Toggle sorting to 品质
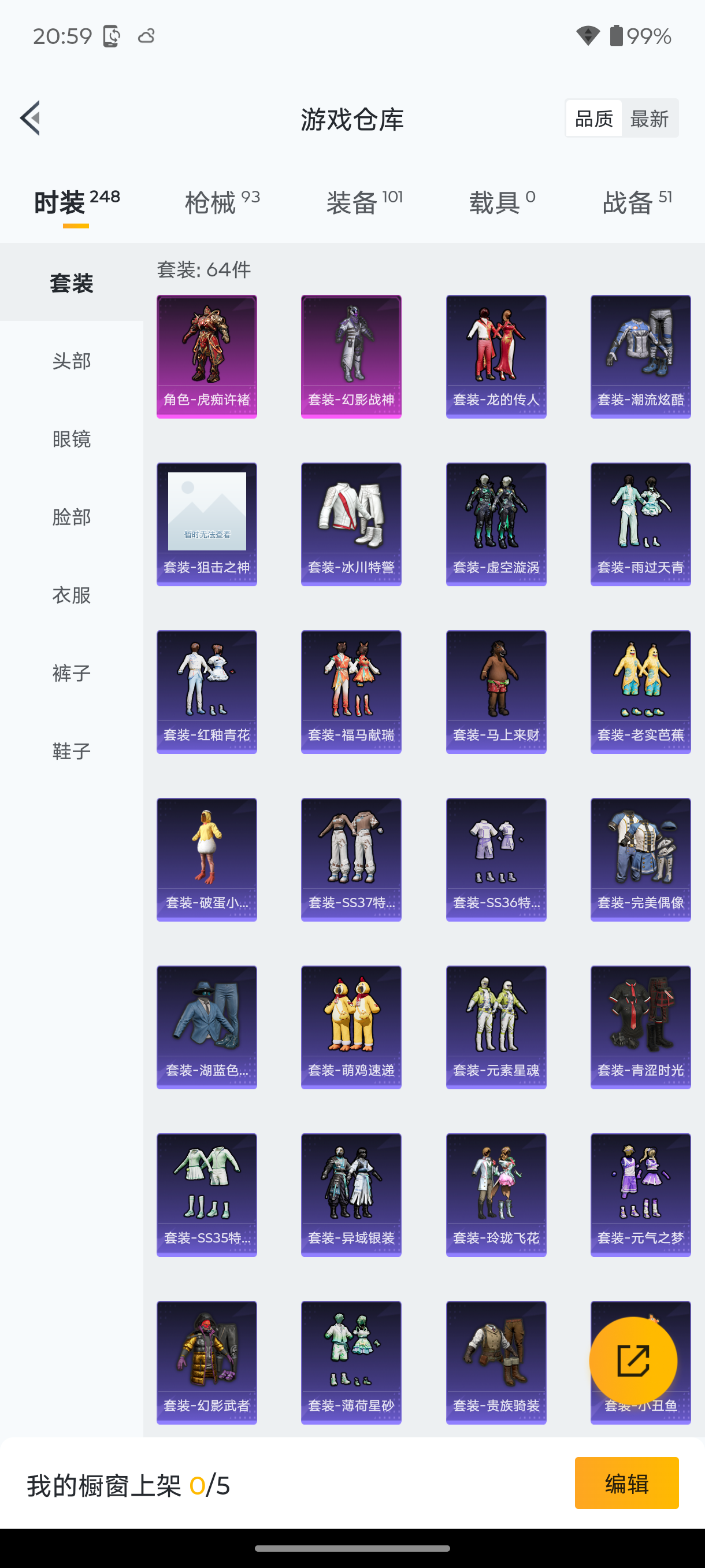The image size is (705, 1568). [x=593, y=118]
